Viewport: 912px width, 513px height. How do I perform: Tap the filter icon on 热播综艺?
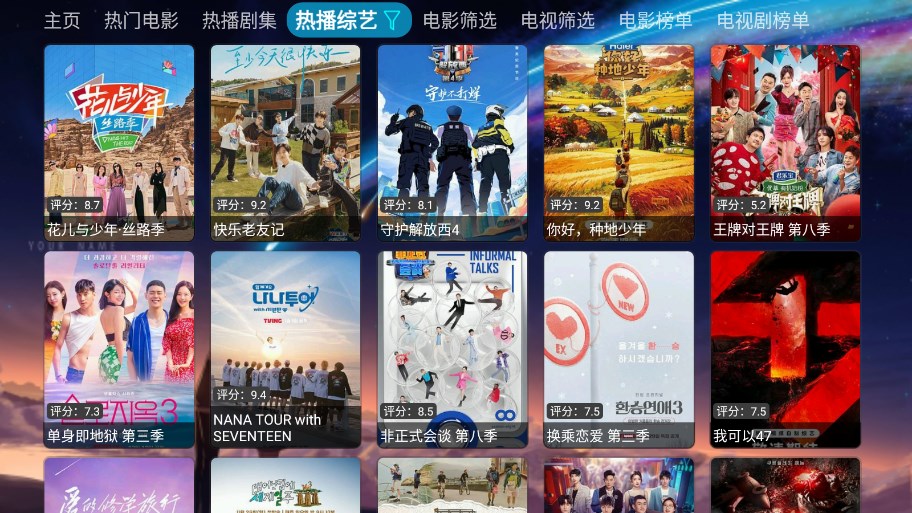(x=392, y=20)
